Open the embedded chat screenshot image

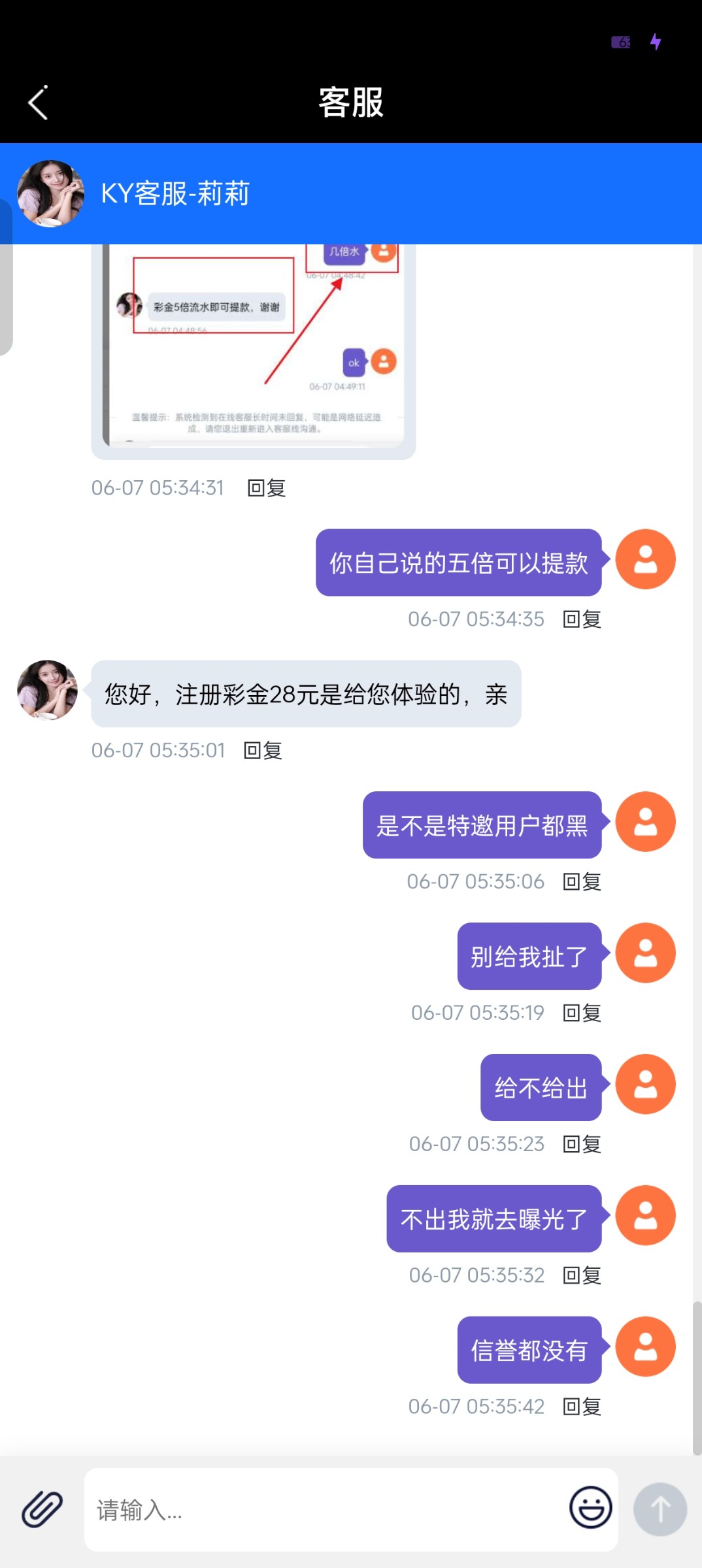click(252, 350)
